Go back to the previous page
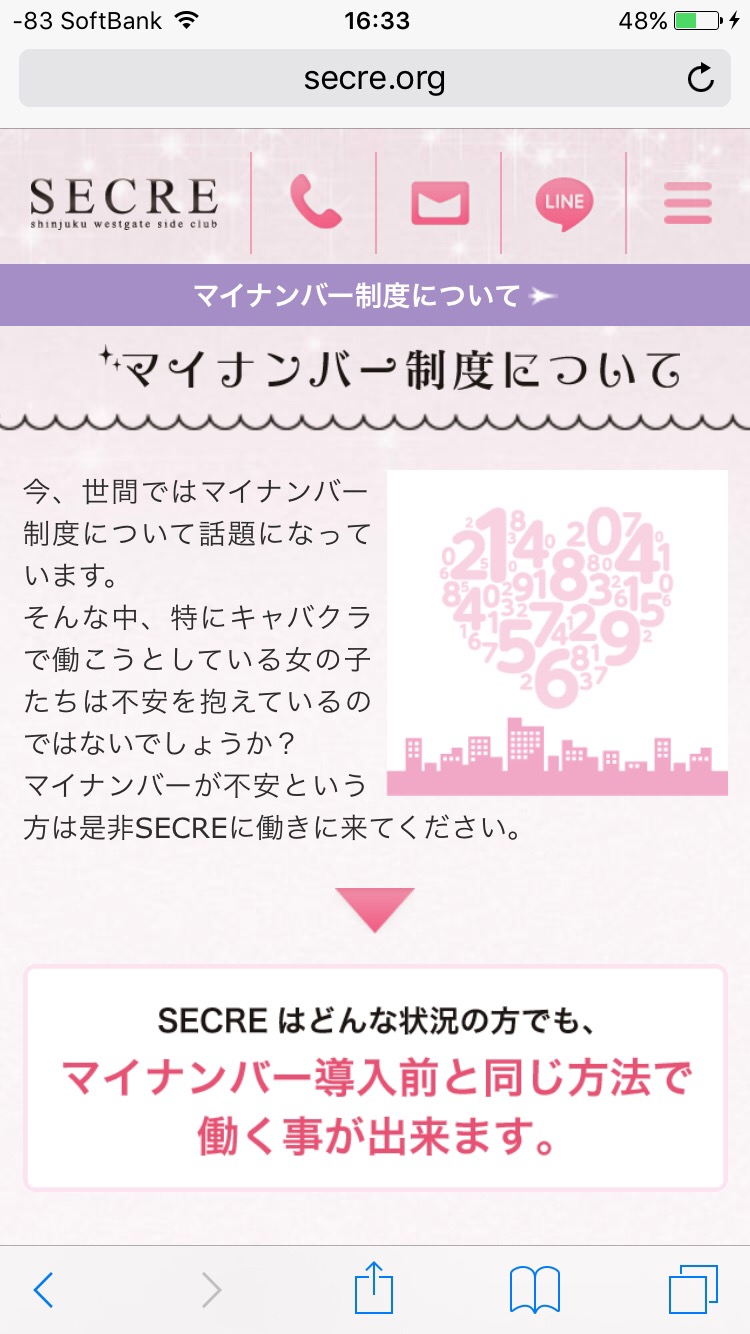Screen dimensions: 750x1334 [x=43, y=1290]
